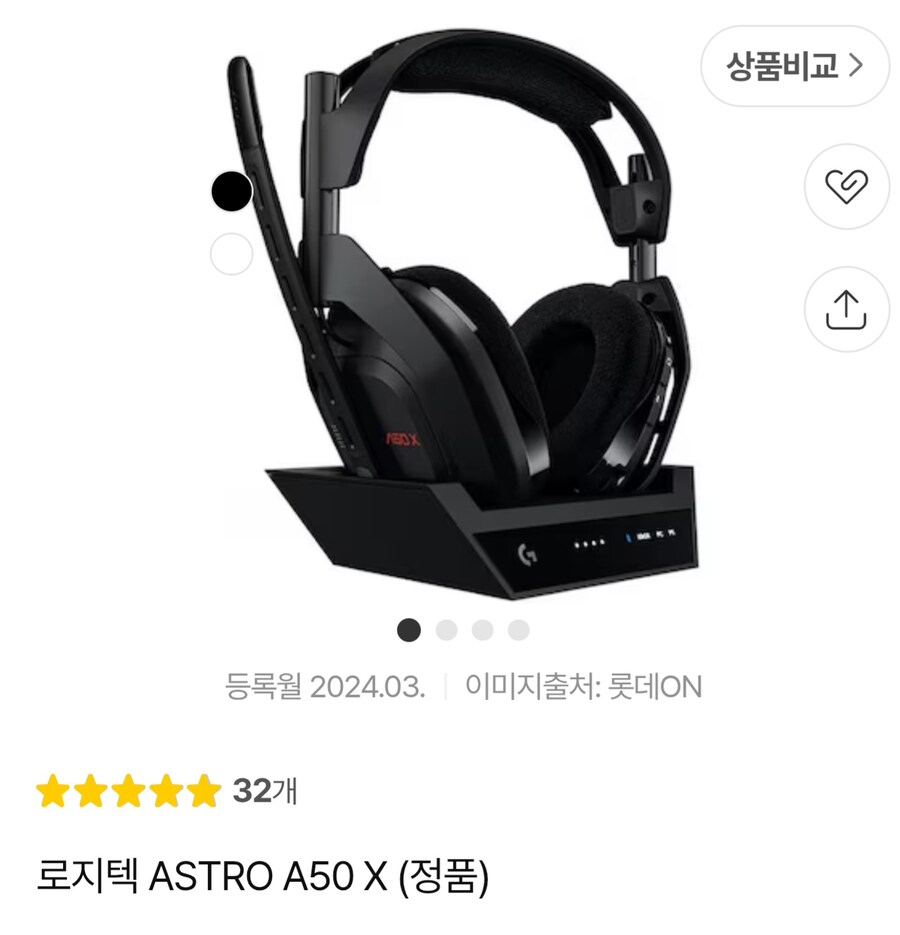Select the white color option circle
Image resolution: width=900 pixels, height=935 pixels.
233,256
